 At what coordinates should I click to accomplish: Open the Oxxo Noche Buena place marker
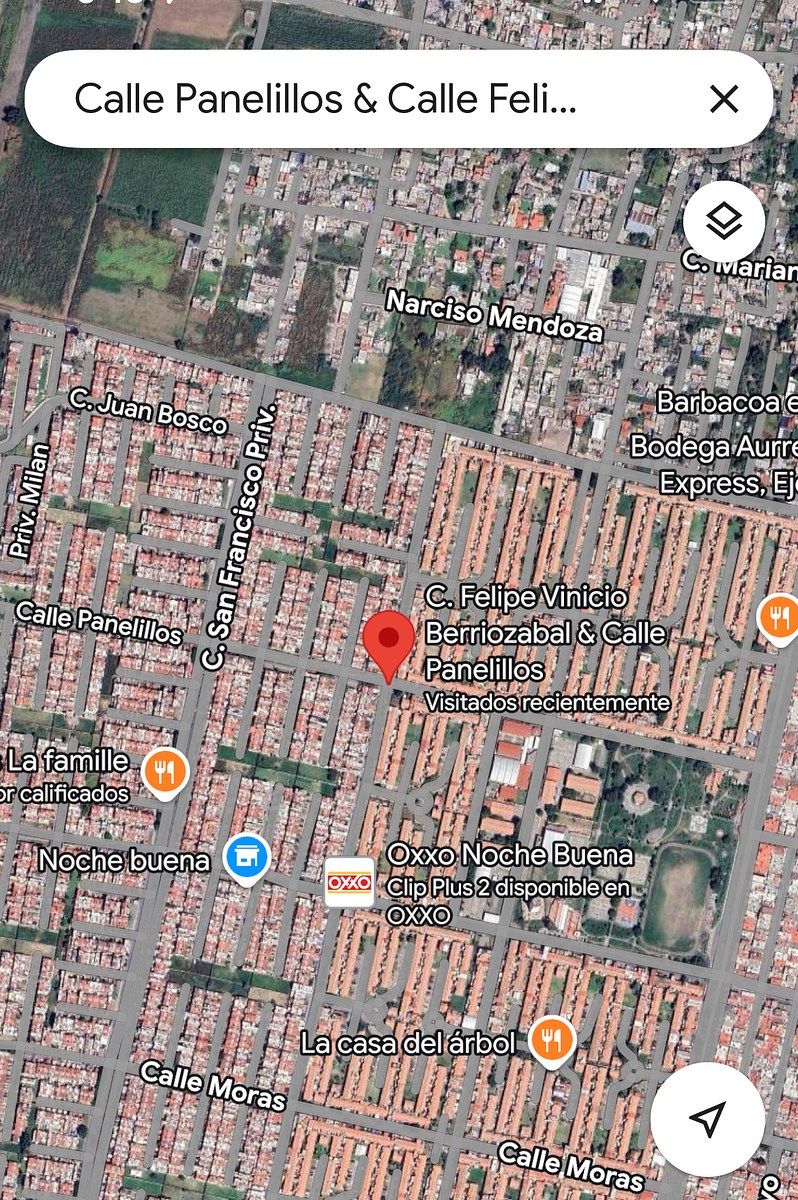pyautogui.click(x=349, y=883)
